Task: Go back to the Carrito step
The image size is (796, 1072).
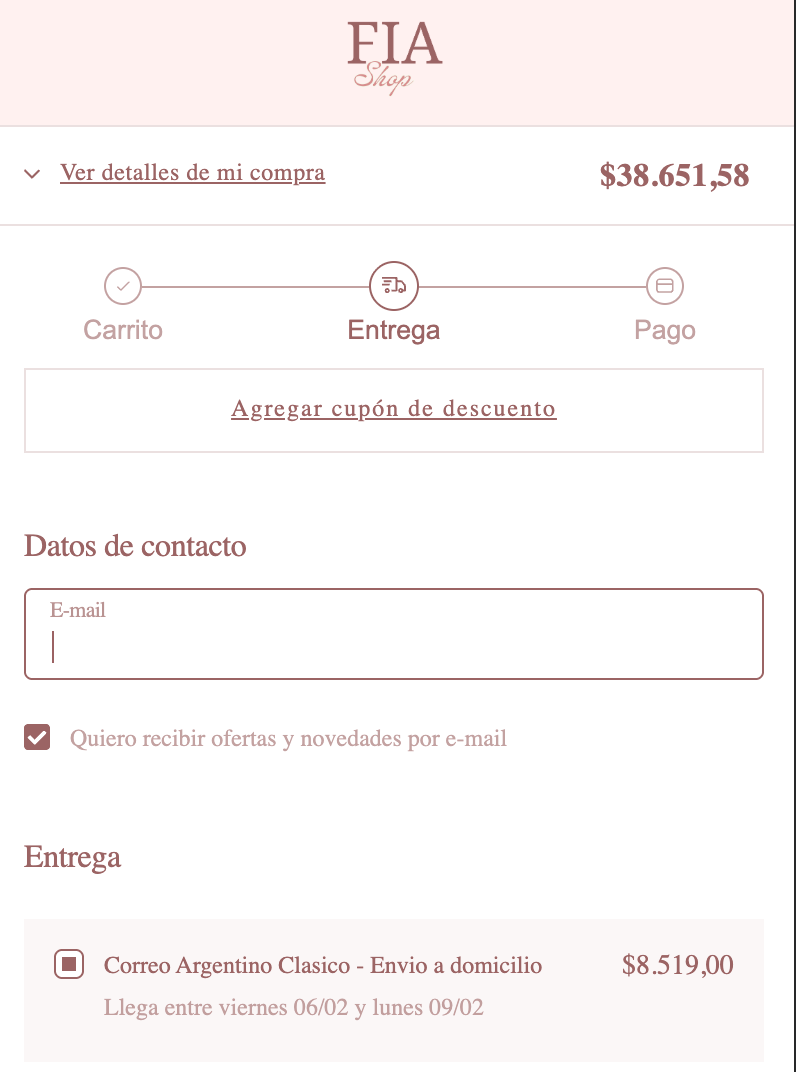Action: (x=123, y=287)
